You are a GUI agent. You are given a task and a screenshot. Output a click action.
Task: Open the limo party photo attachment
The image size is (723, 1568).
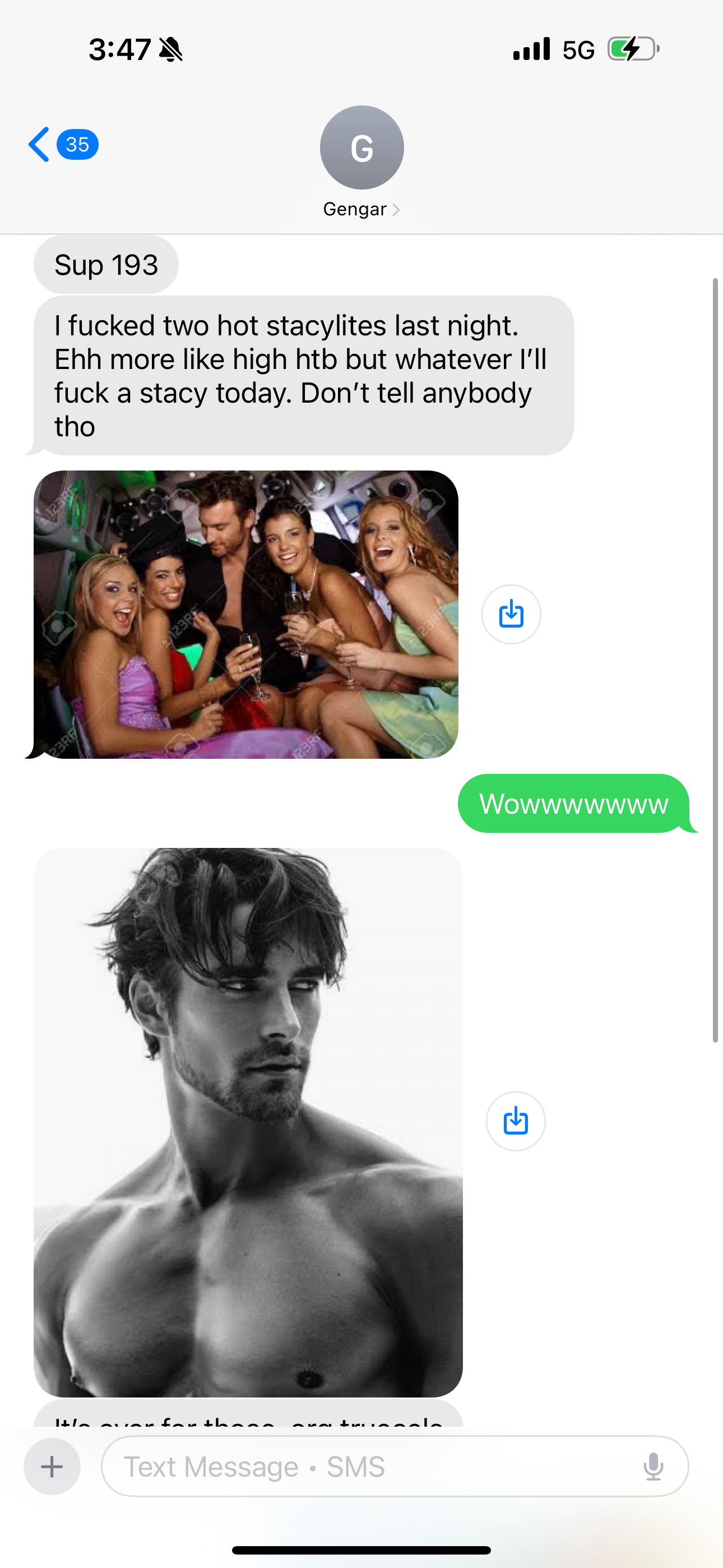(246, 614)
